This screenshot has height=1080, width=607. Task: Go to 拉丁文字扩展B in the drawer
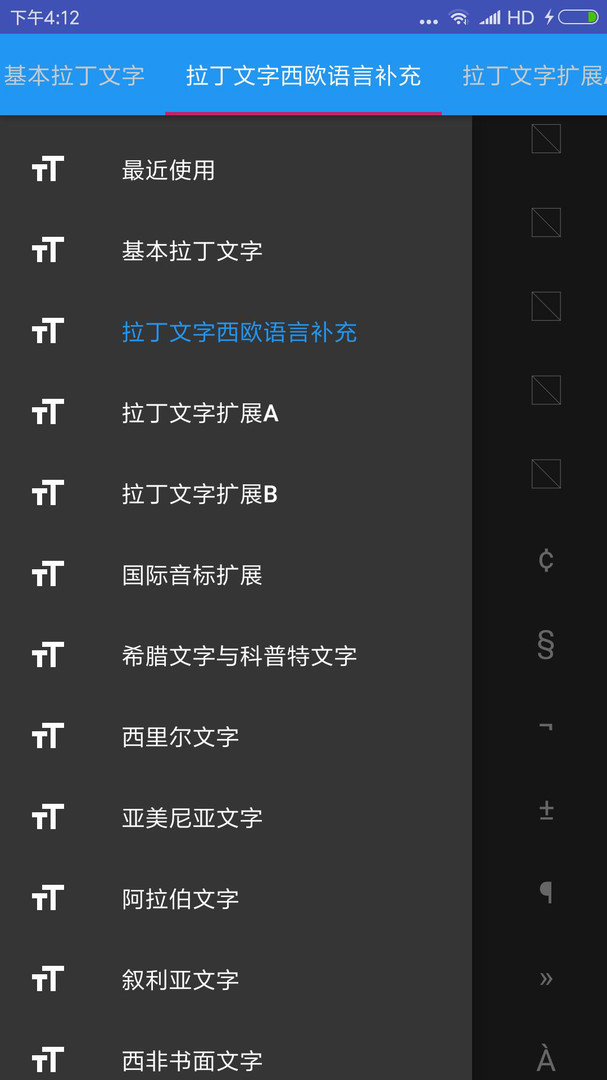tap(200, 494)
